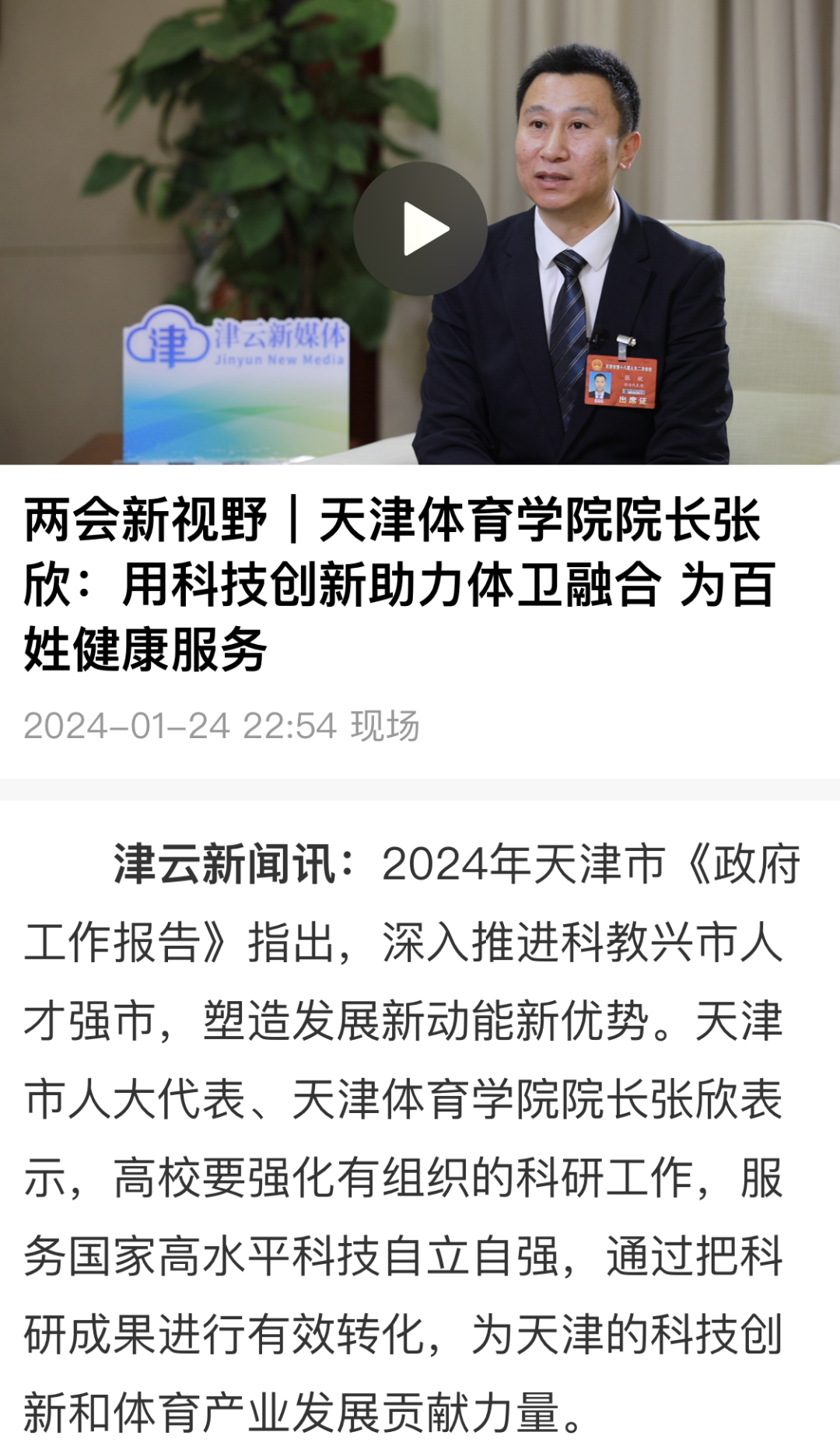Play the Tianjin interview video
840x1453 pixels.
(421, 229)
